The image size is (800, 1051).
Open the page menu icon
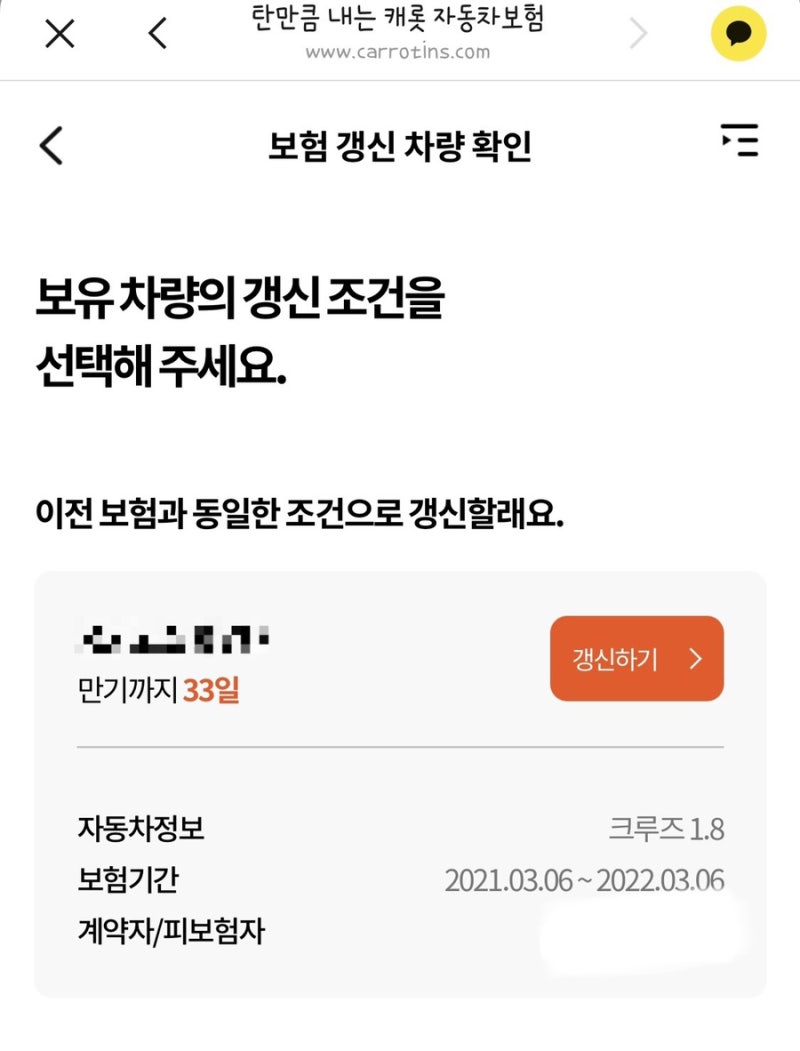pos(739,141)
